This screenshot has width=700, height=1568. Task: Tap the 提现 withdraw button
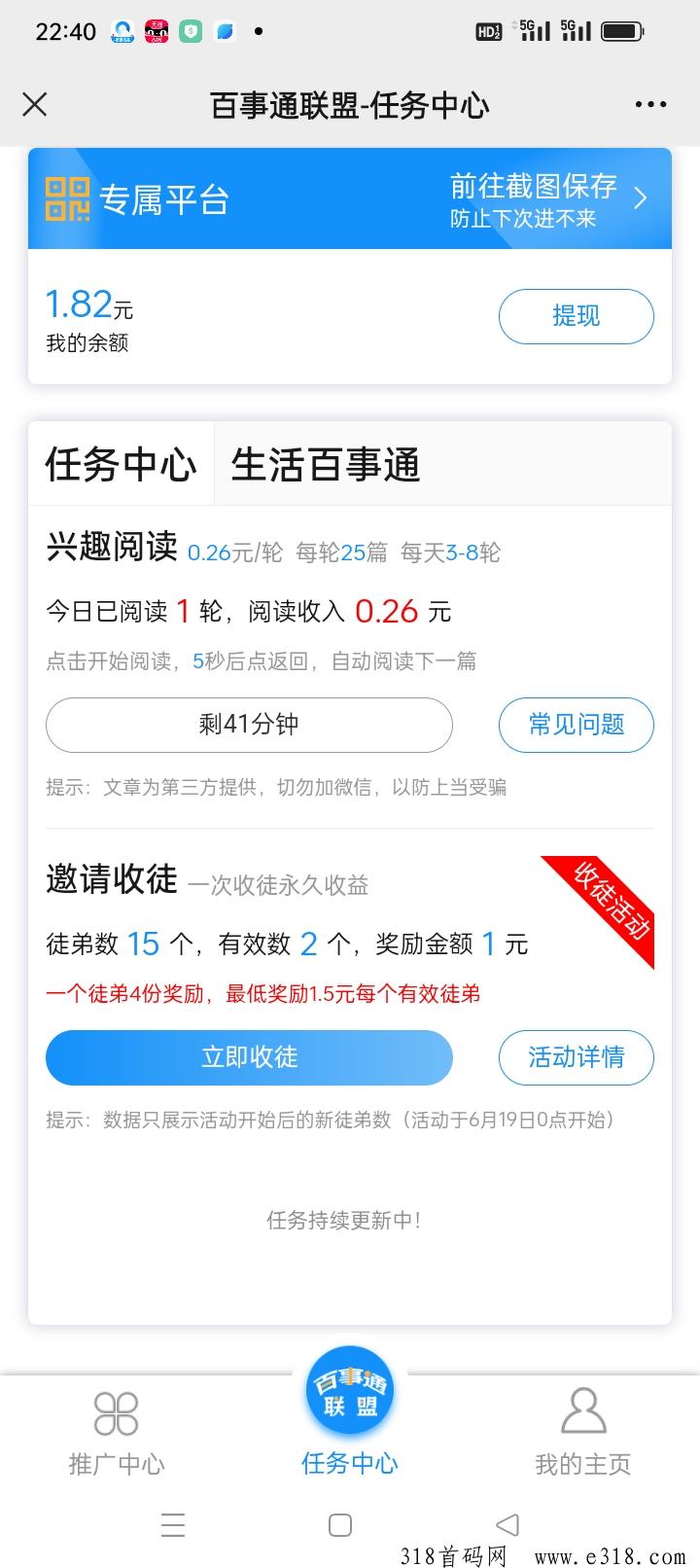pos(576,316)
